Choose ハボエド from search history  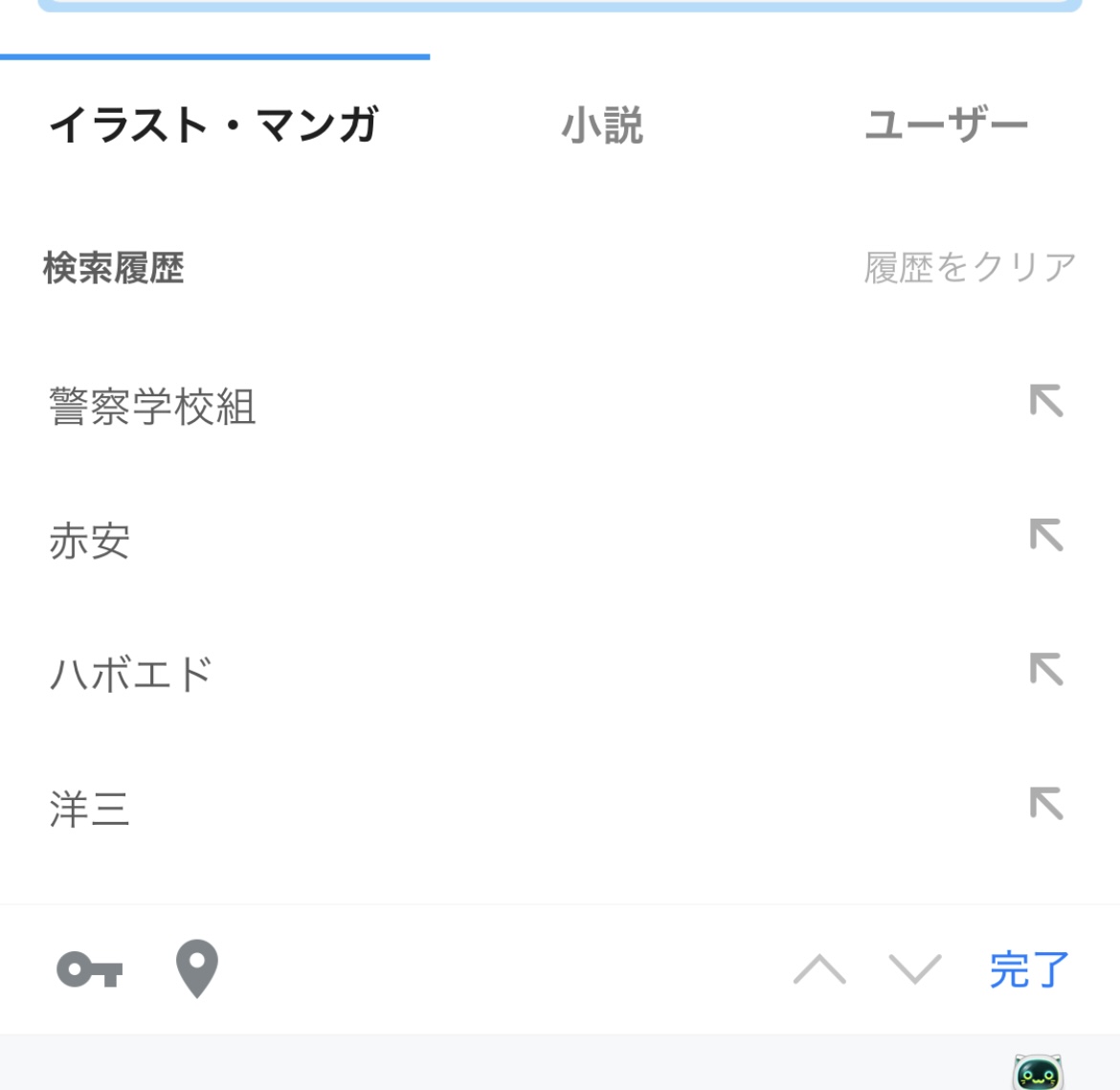click(x=130, y=675)
